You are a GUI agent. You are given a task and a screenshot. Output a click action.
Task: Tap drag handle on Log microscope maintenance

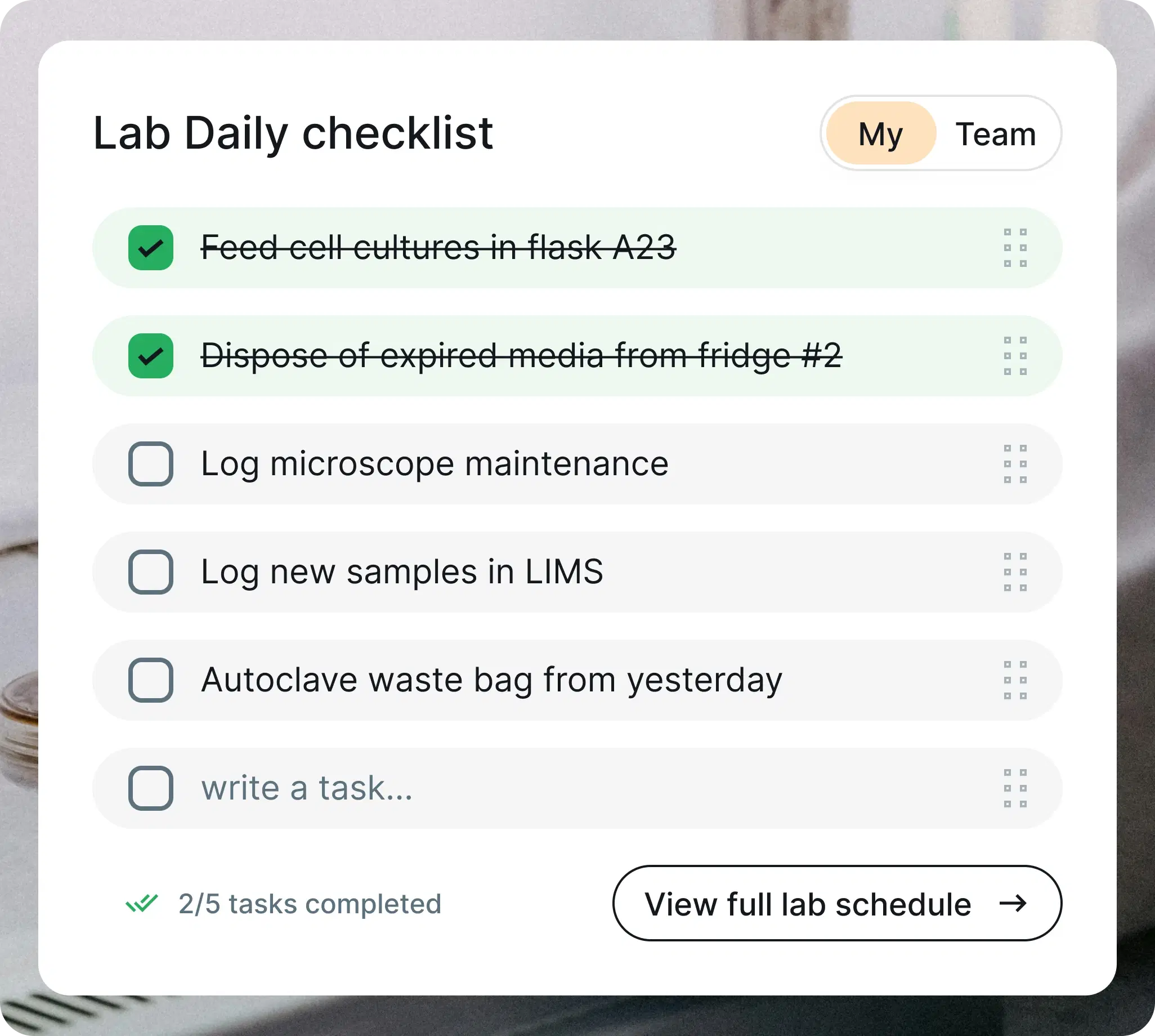pos(1015,464)
